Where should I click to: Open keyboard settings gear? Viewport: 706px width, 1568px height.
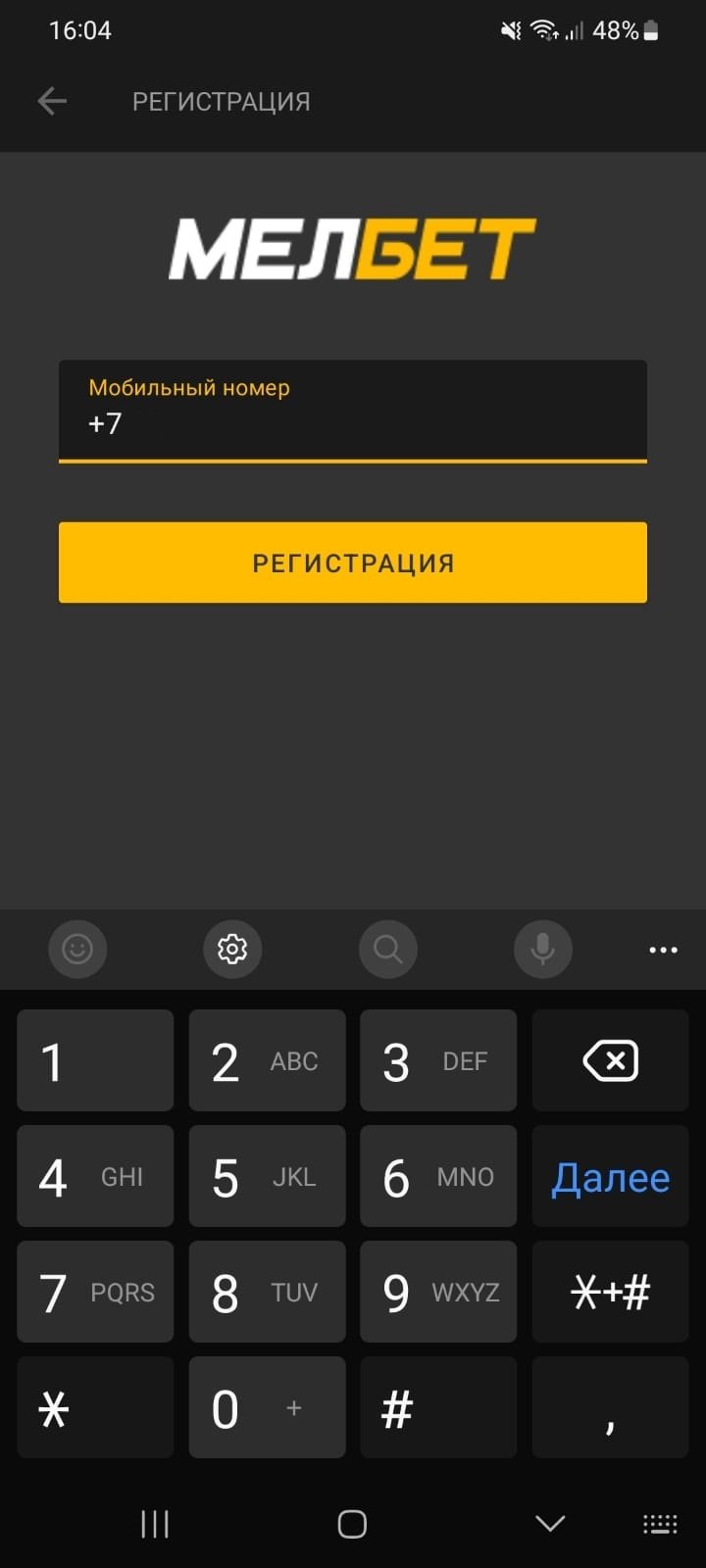pyautogui.click(x=232, y=949)
